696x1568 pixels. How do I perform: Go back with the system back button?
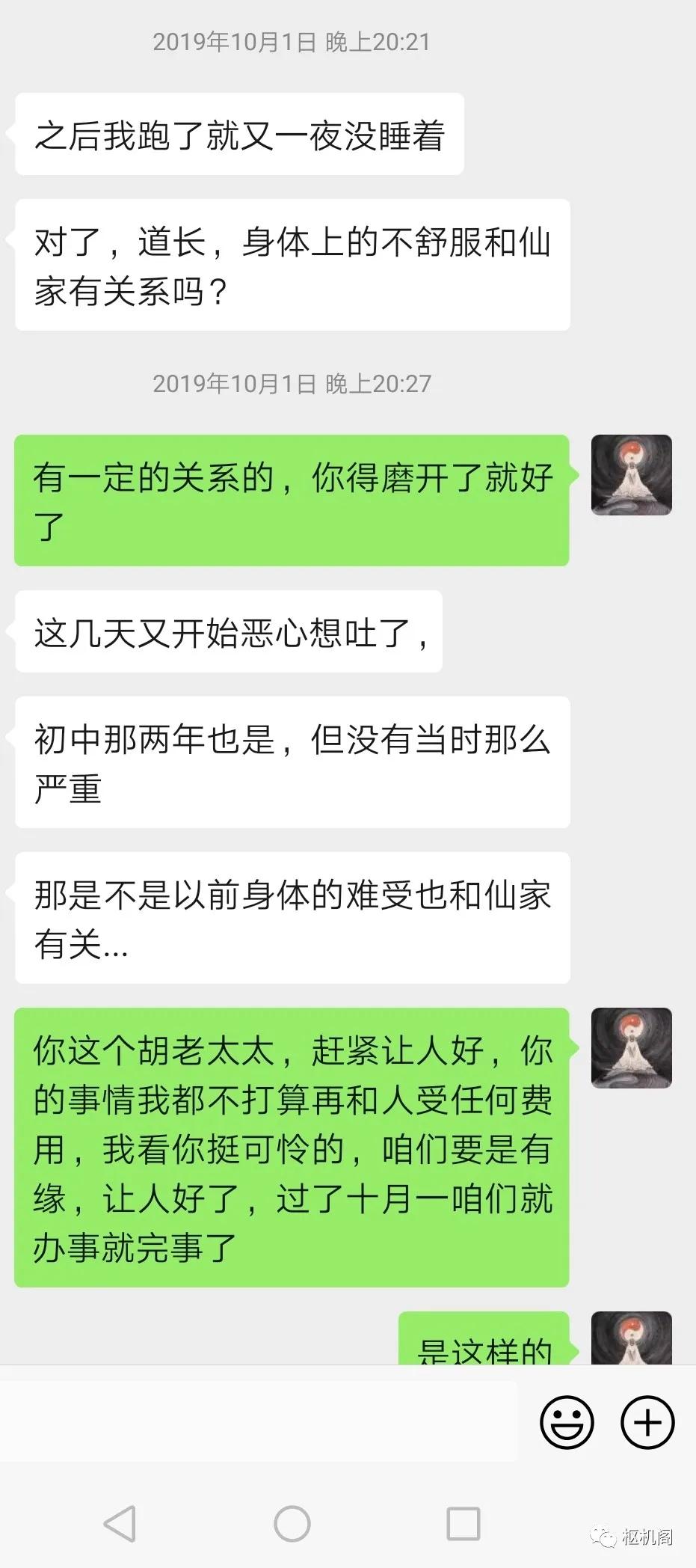coord(120,1523)
